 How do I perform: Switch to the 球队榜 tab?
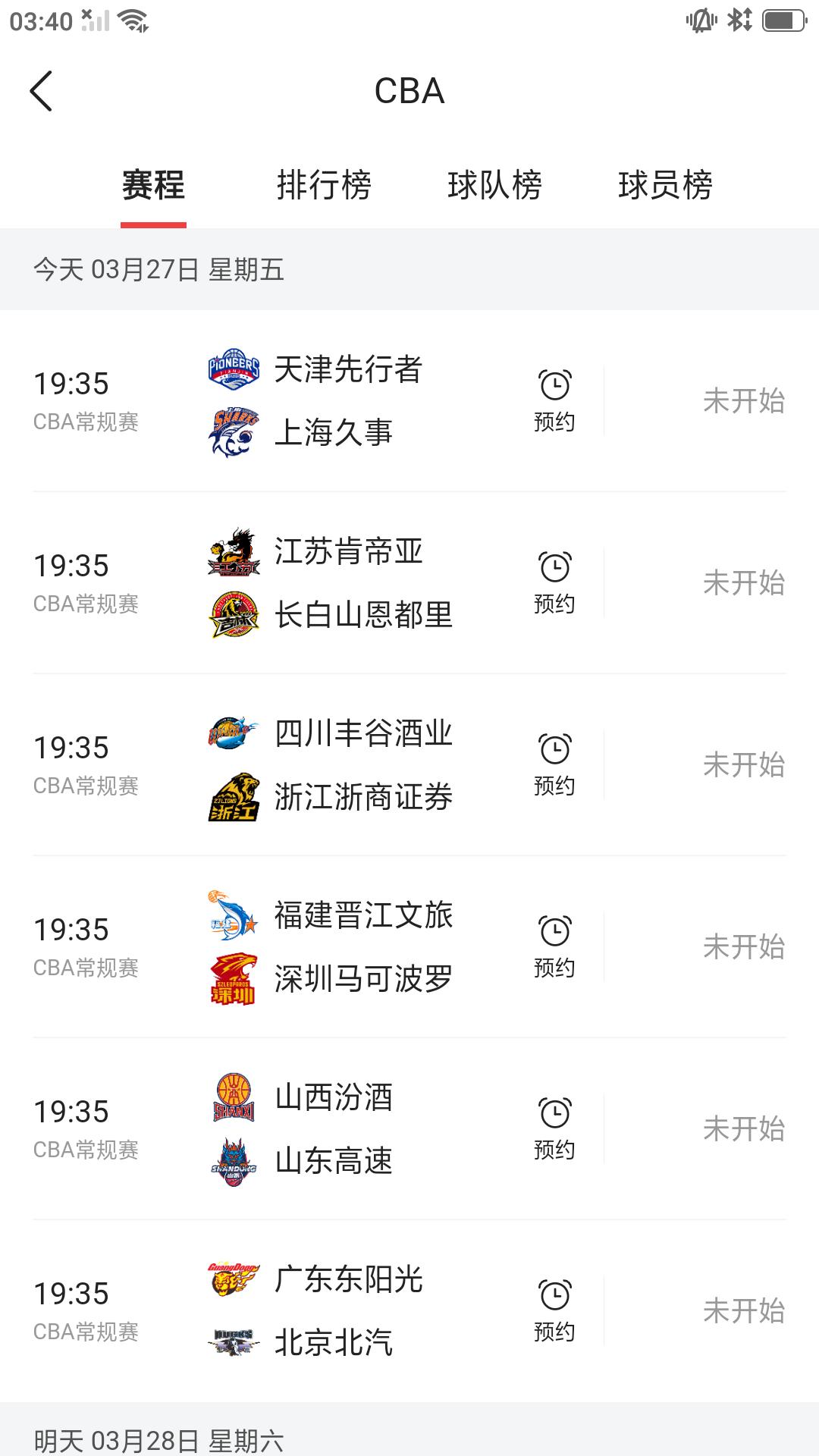pos(496,186)
